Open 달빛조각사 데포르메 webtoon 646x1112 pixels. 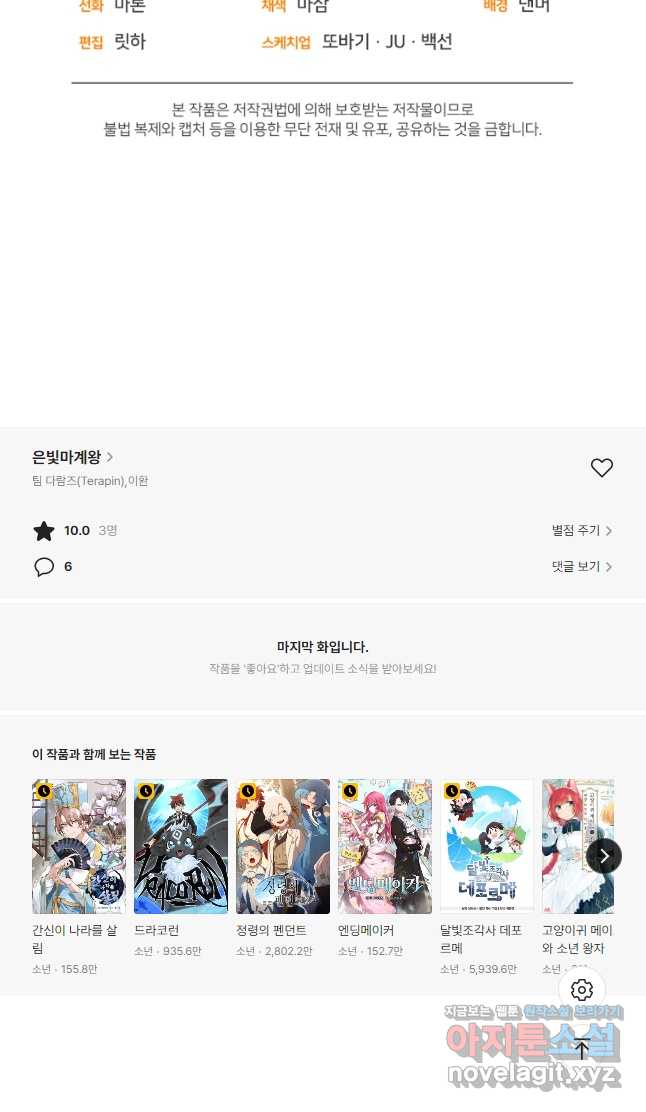(486, 877)
